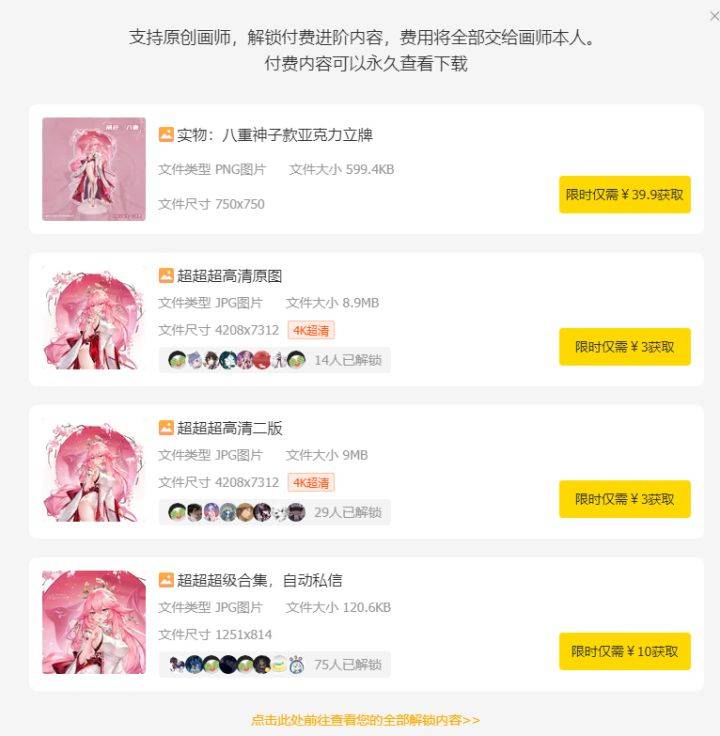Unlock 超超超高清二版 for ¥3

click(x=625, y=498)
